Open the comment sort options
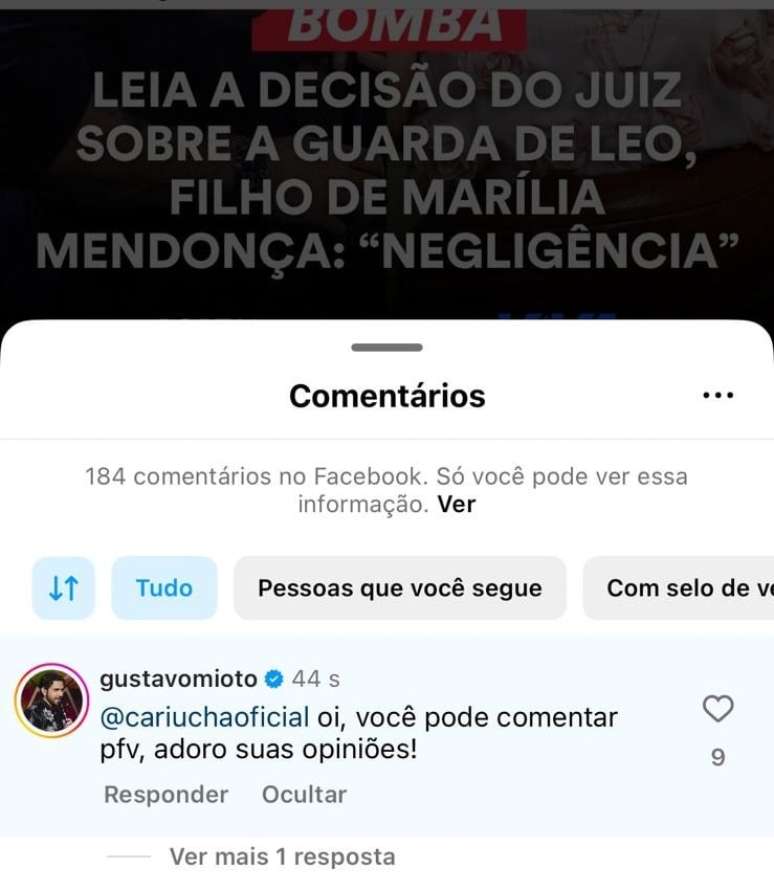The width and height of the screenshot is (774, 890). coord(63,588)
